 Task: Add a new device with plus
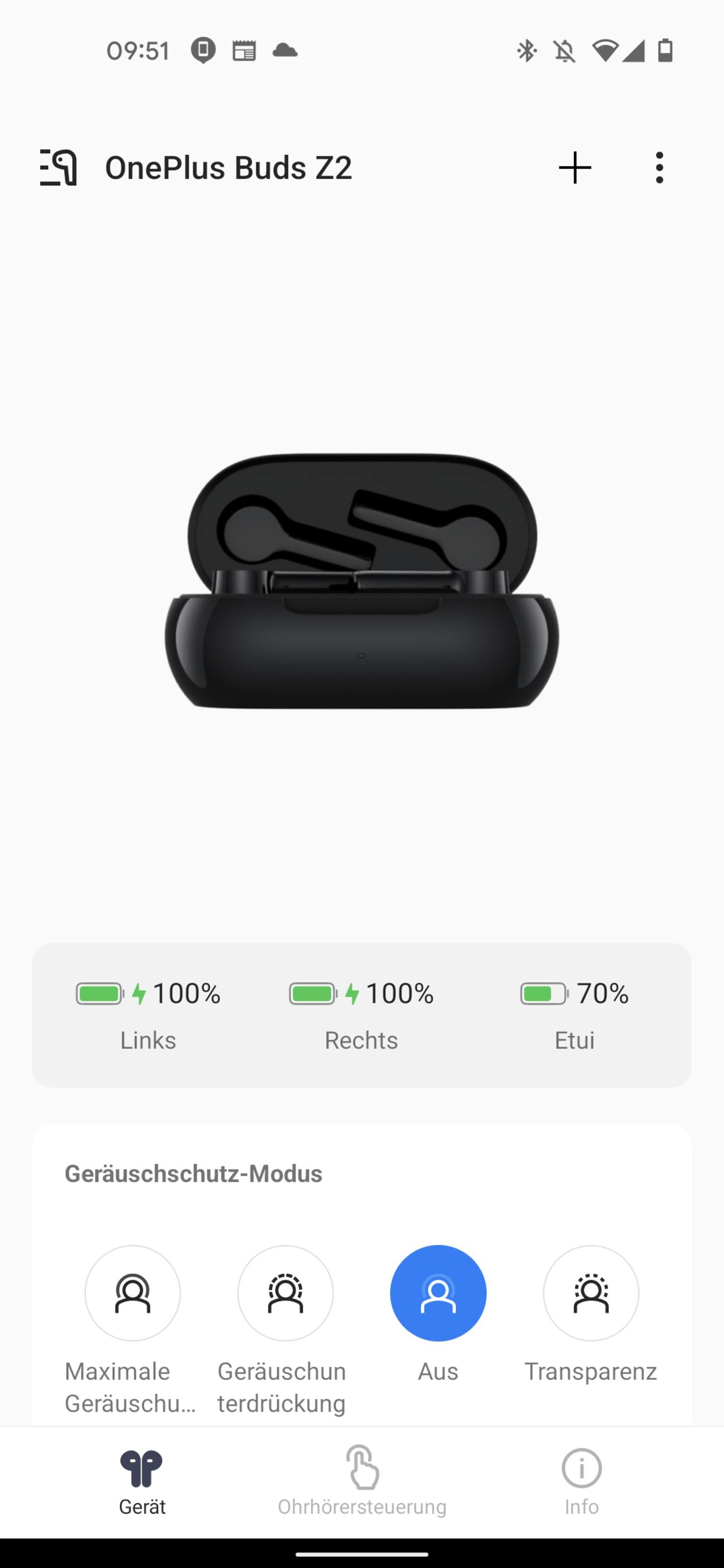pyautogui.click(x=575, y=168)
